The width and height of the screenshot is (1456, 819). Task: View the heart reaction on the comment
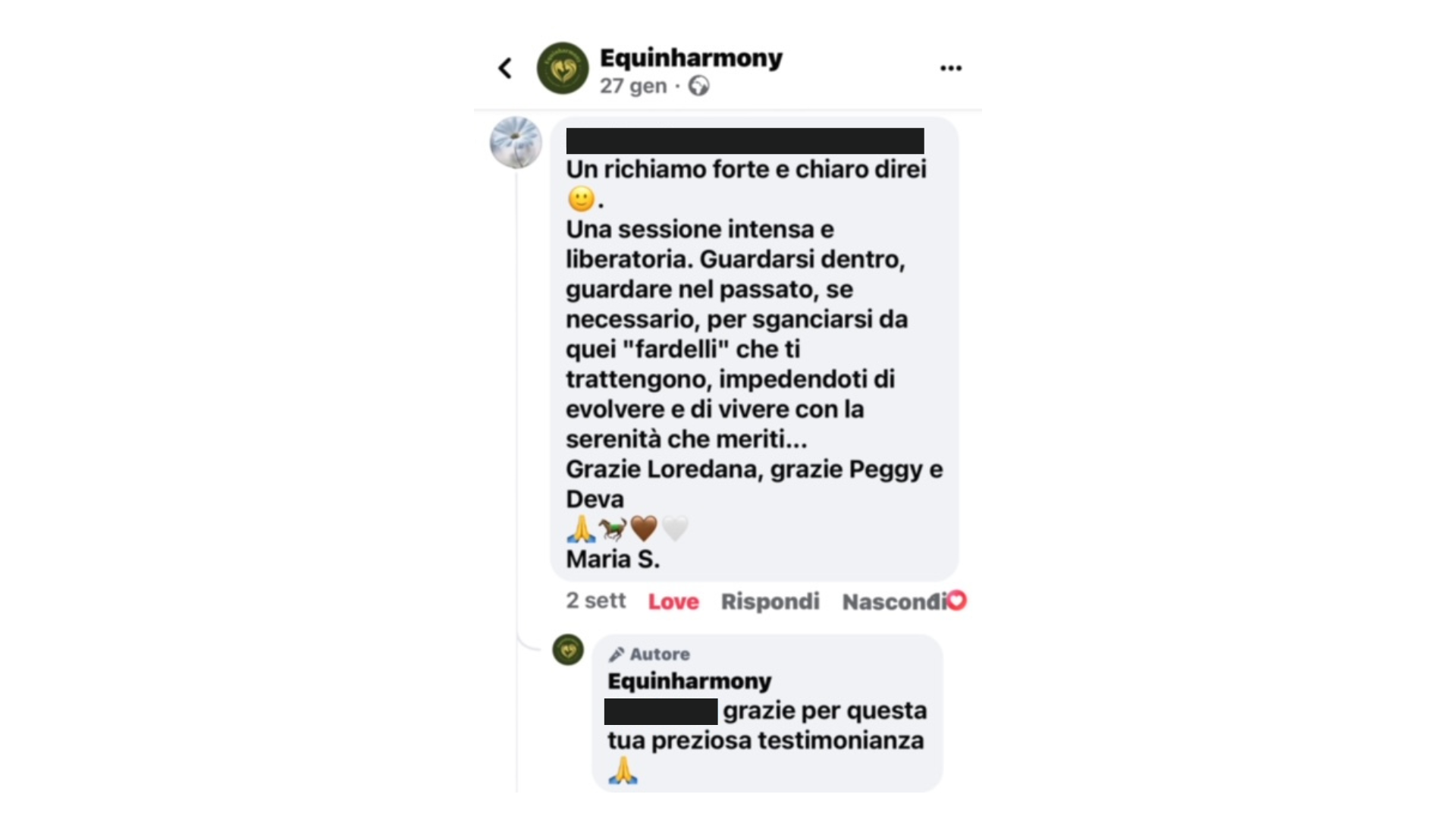(x=957, y=601)
